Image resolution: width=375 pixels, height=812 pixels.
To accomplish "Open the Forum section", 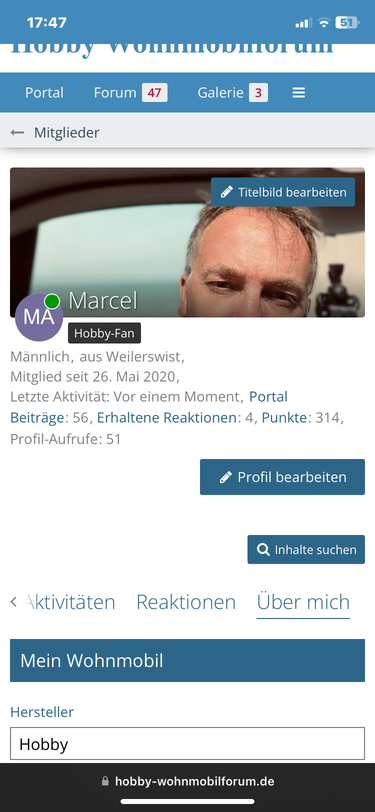I will [x=131, y=93].
